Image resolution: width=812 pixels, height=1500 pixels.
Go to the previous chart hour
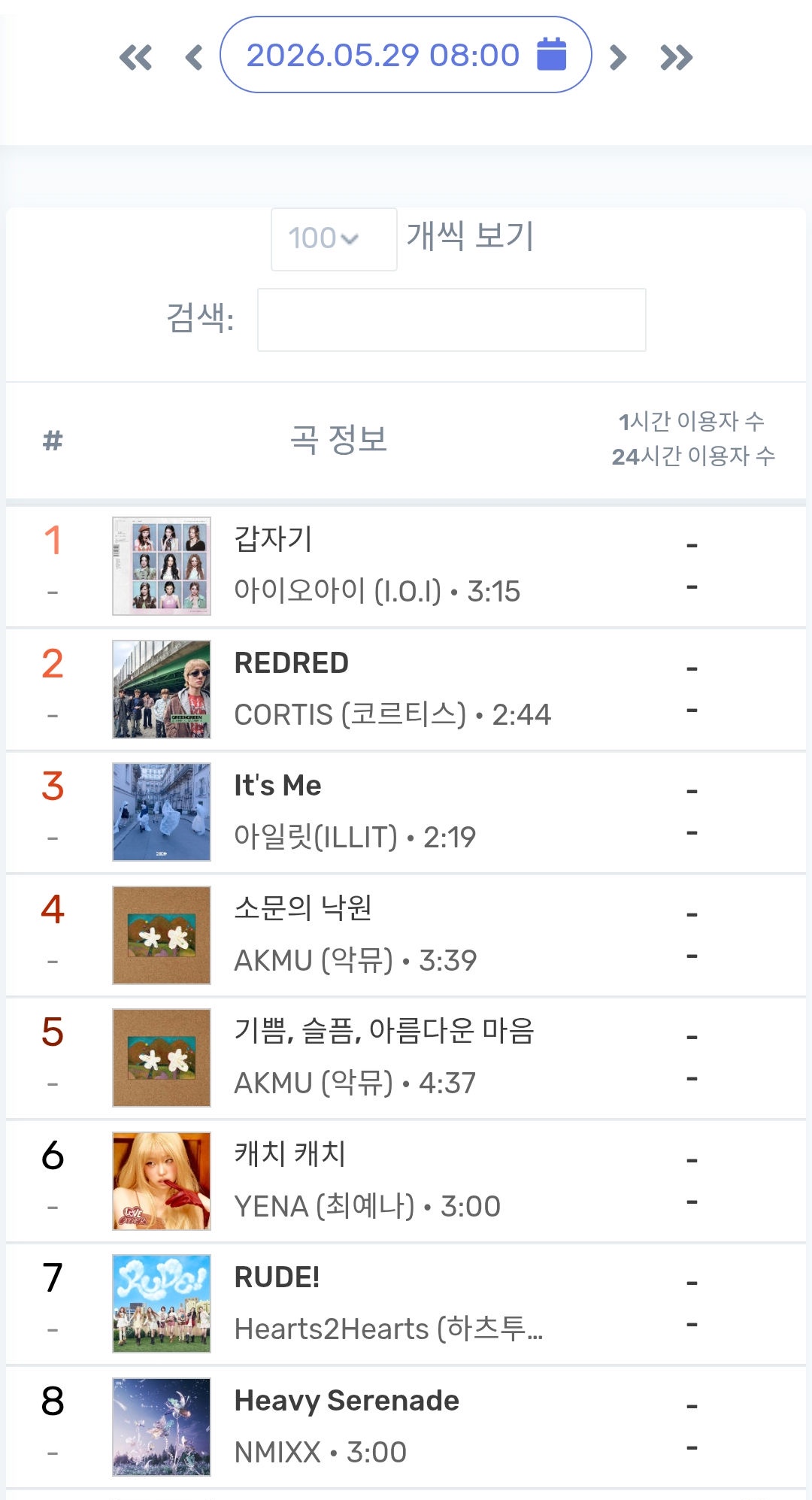pyautogui.click(x=194, y=57)
